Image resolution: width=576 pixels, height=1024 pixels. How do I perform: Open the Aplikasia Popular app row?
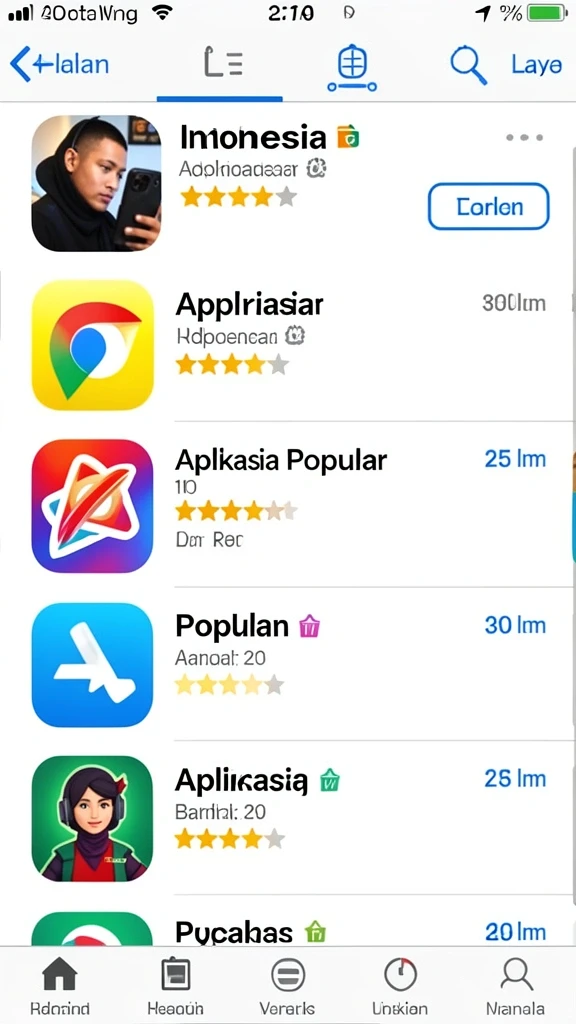tap(288, 504)
